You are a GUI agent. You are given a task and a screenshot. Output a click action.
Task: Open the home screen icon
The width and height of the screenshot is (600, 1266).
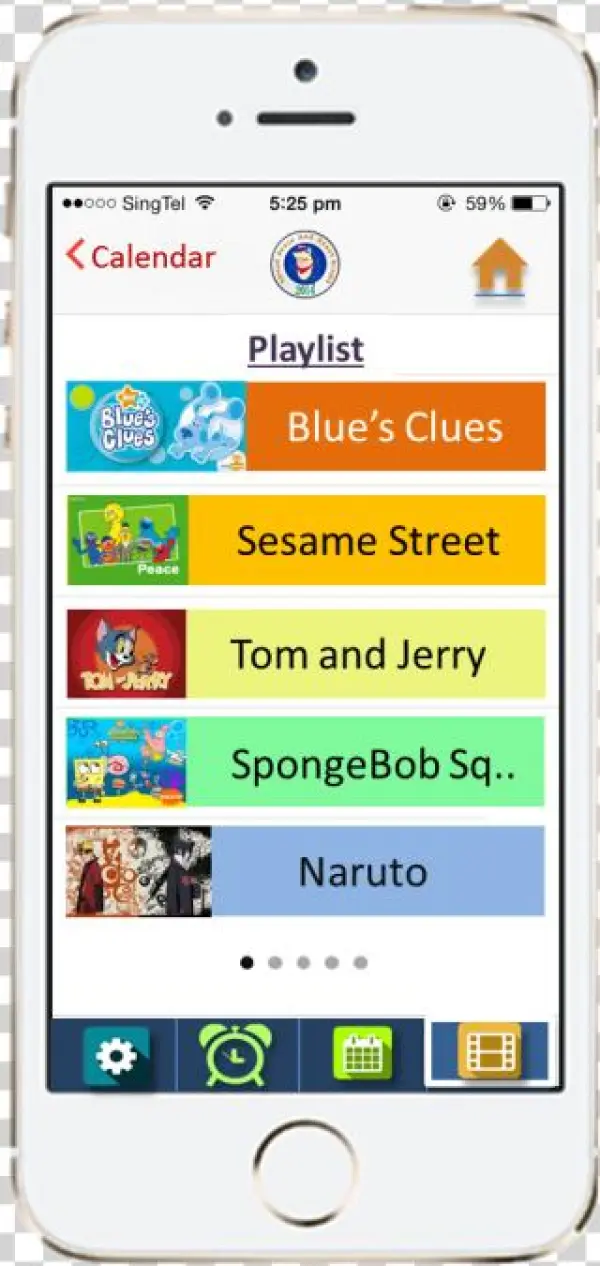500,267
